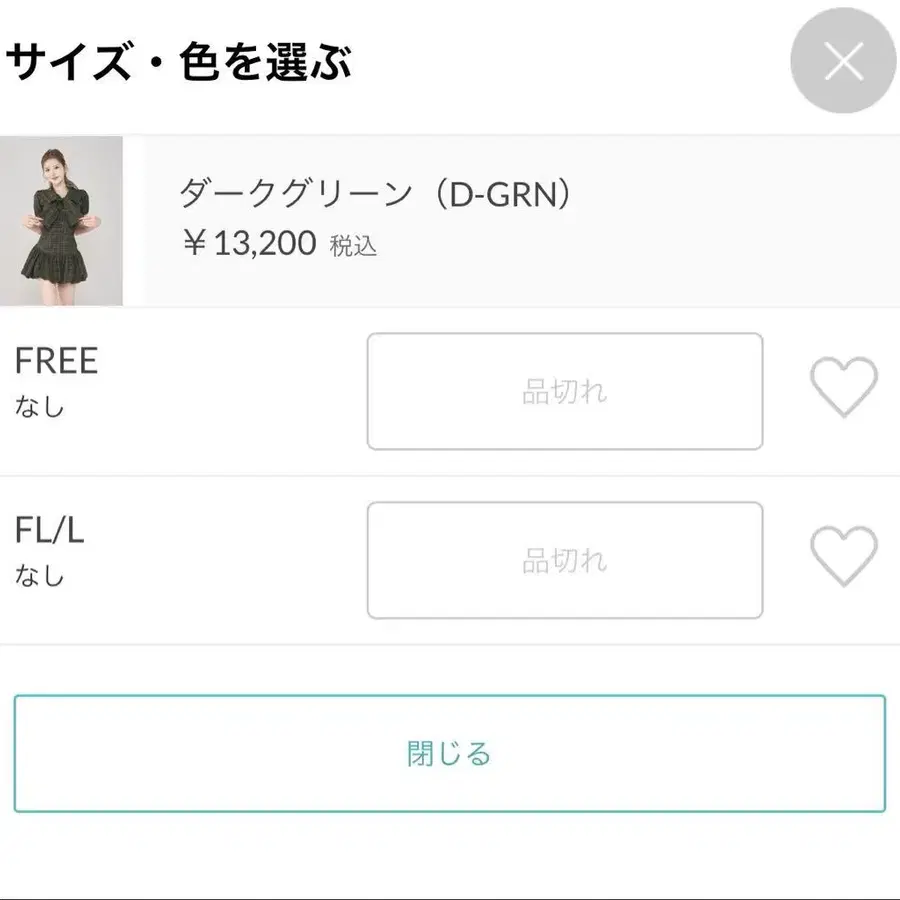Open the dark green dress thumbnail
This screenshot has height=900, width=900.
pos(62,221)
